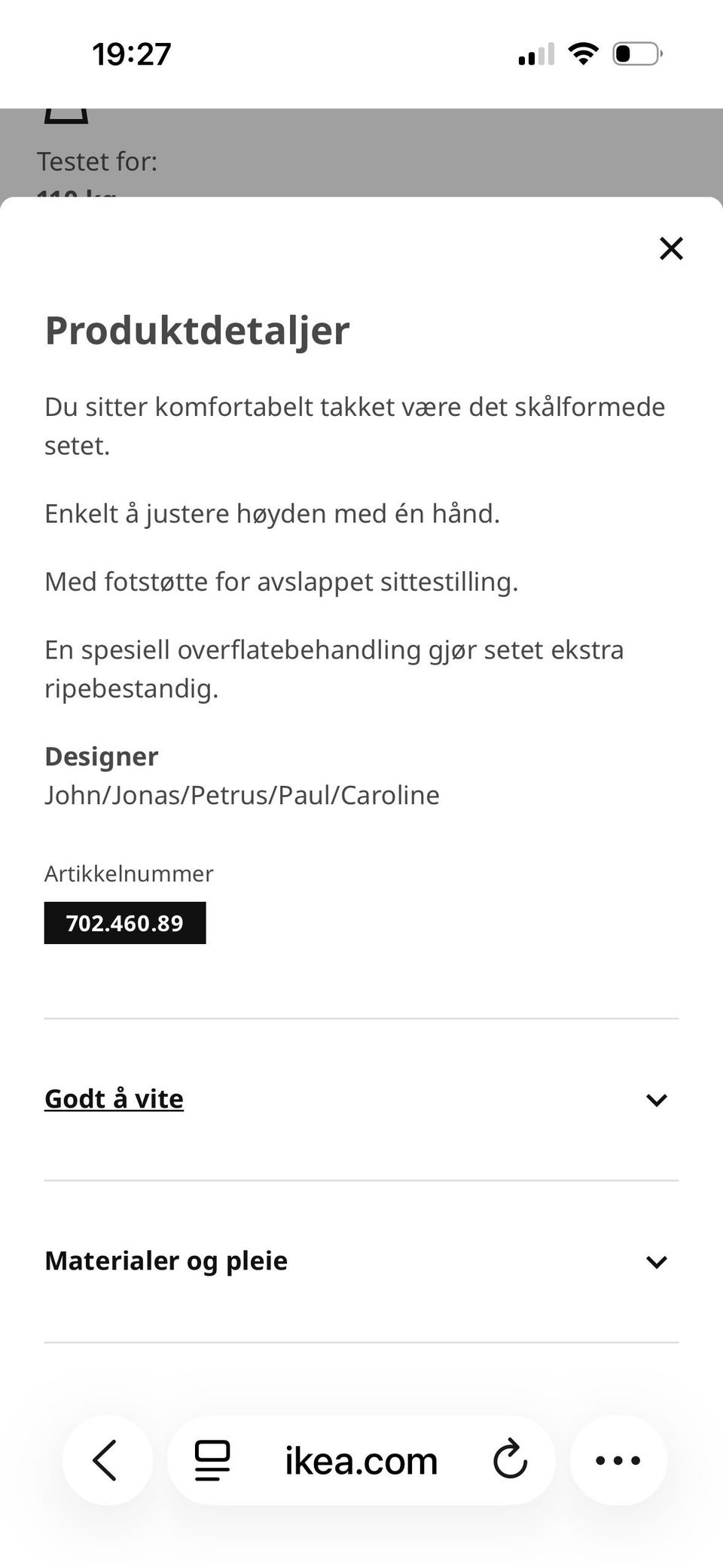Tap the 702.460.89 article number badge
The width and height of the screenshot is (723, 1568).
(125, 922)
